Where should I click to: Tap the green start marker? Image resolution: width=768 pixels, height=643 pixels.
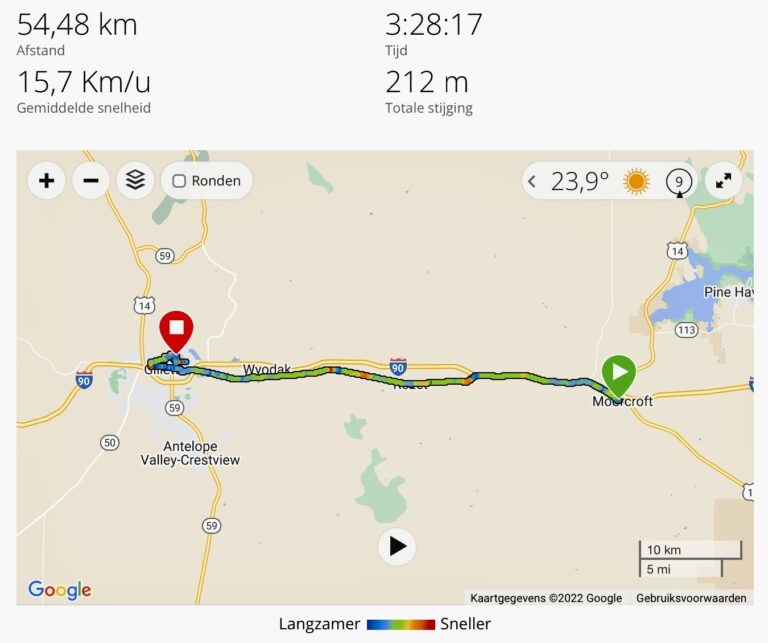pyautogui.click(x=619, y=375)
